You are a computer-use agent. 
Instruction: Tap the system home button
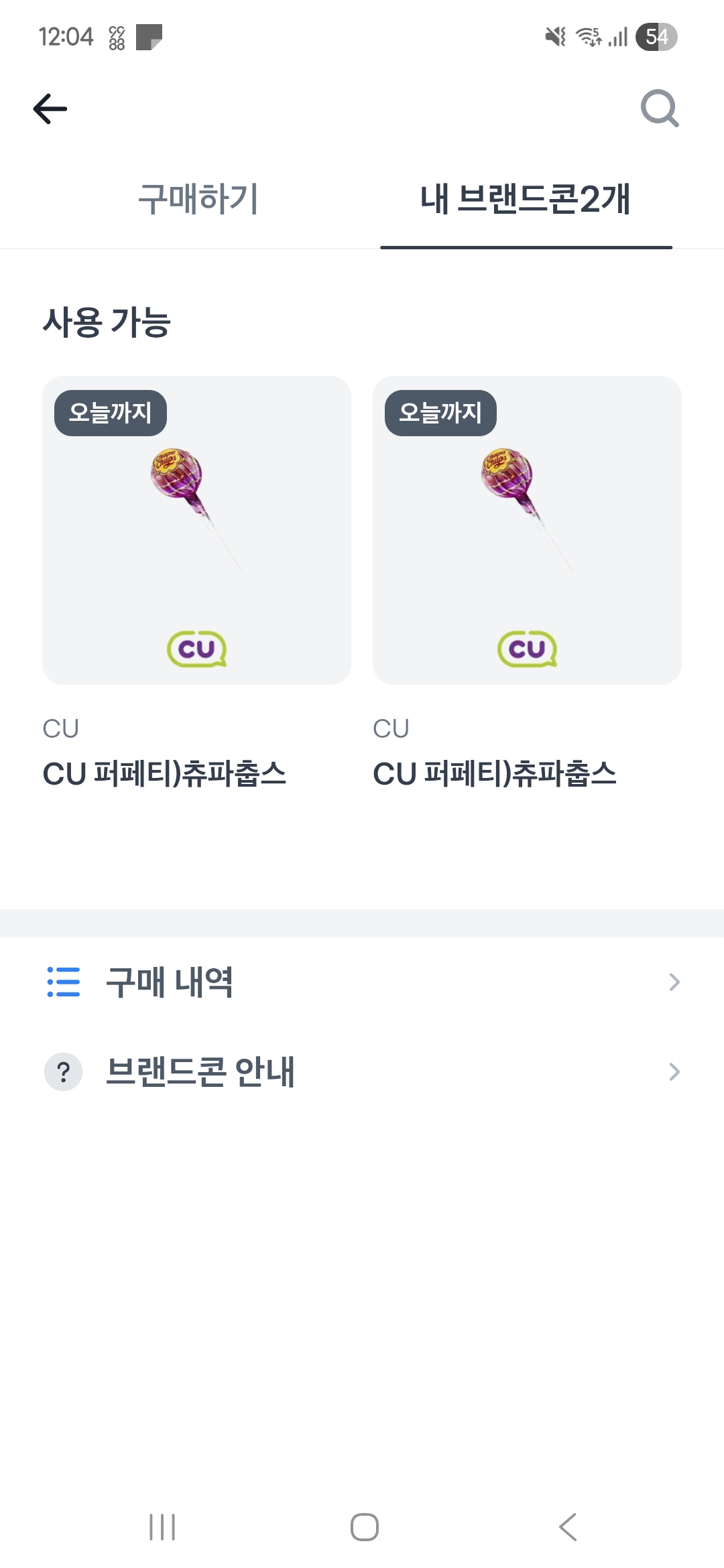[x=364, y=1527]
